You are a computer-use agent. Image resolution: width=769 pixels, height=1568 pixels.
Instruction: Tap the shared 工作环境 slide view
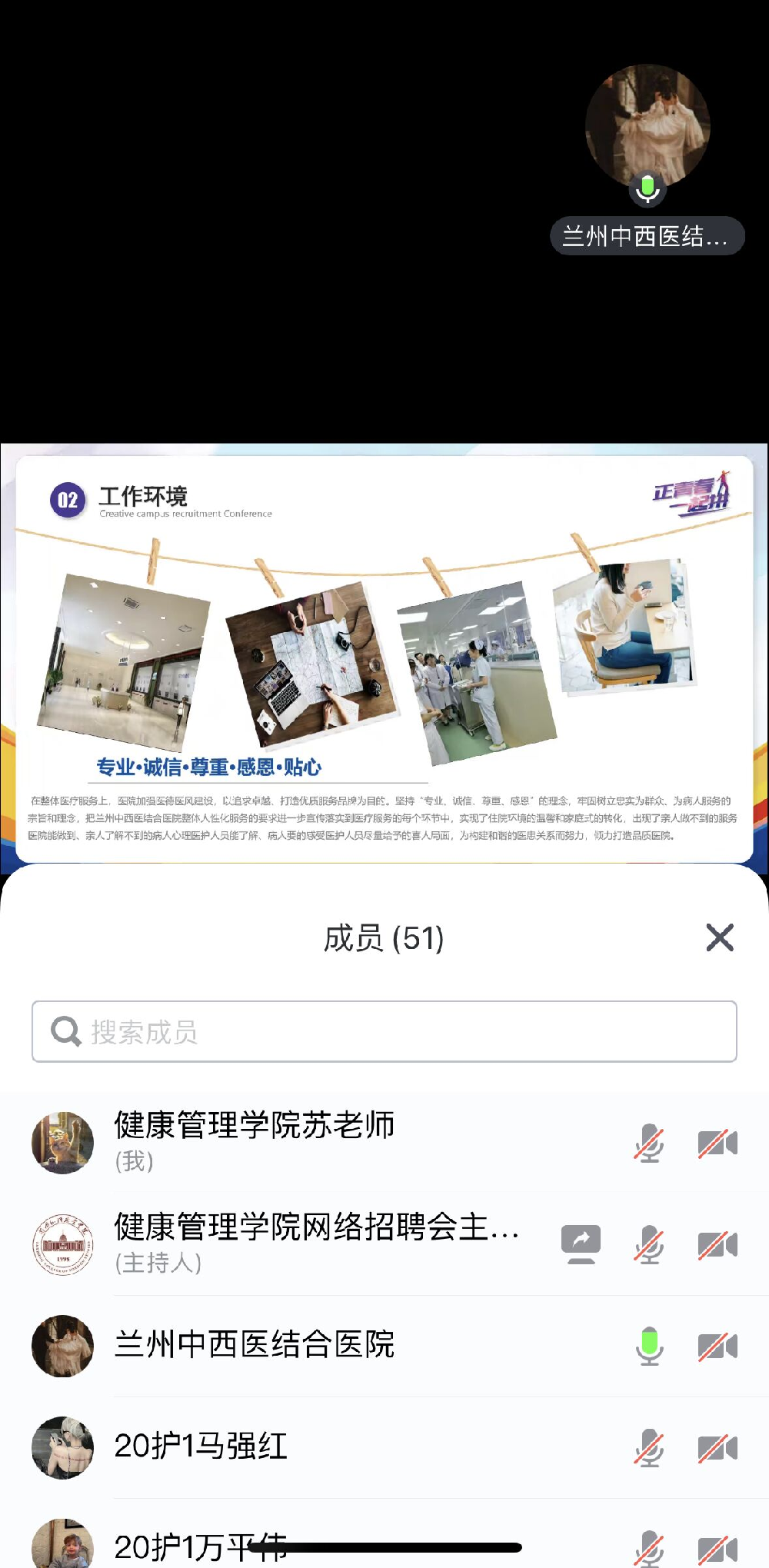(384, 658)
